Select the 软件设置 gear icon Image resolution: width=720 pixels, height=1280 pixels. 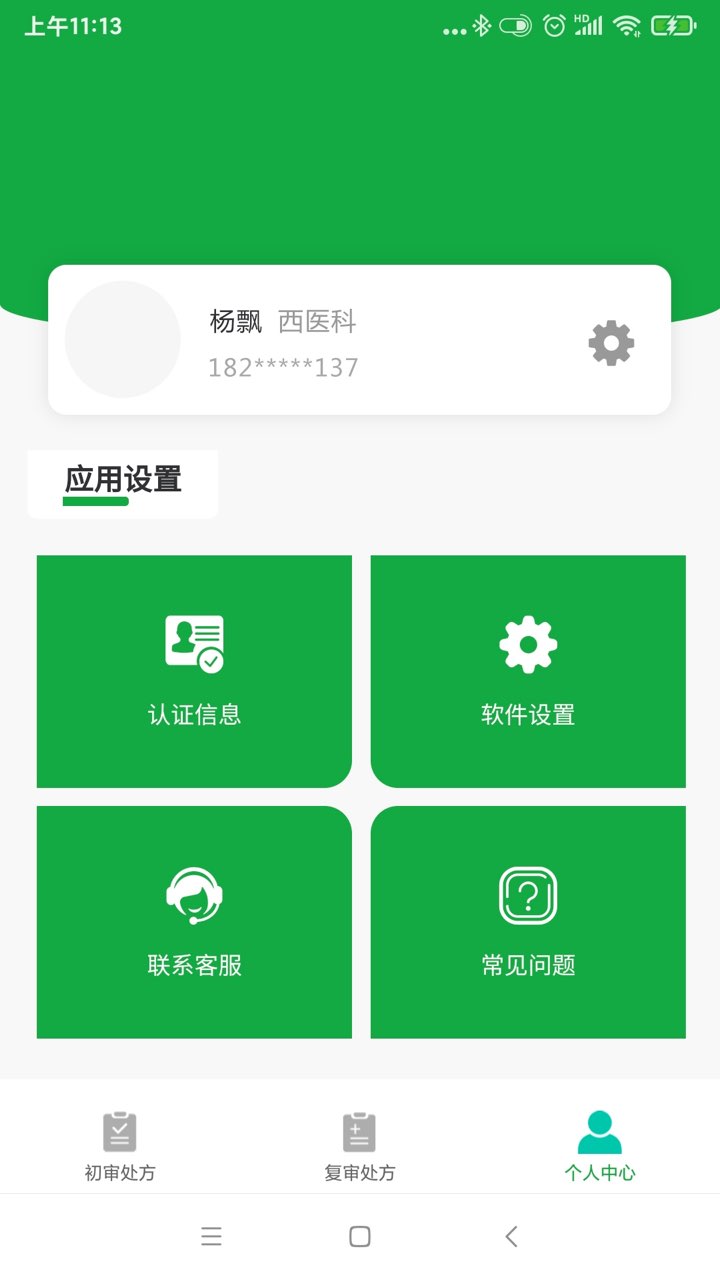tap(527, 642)
